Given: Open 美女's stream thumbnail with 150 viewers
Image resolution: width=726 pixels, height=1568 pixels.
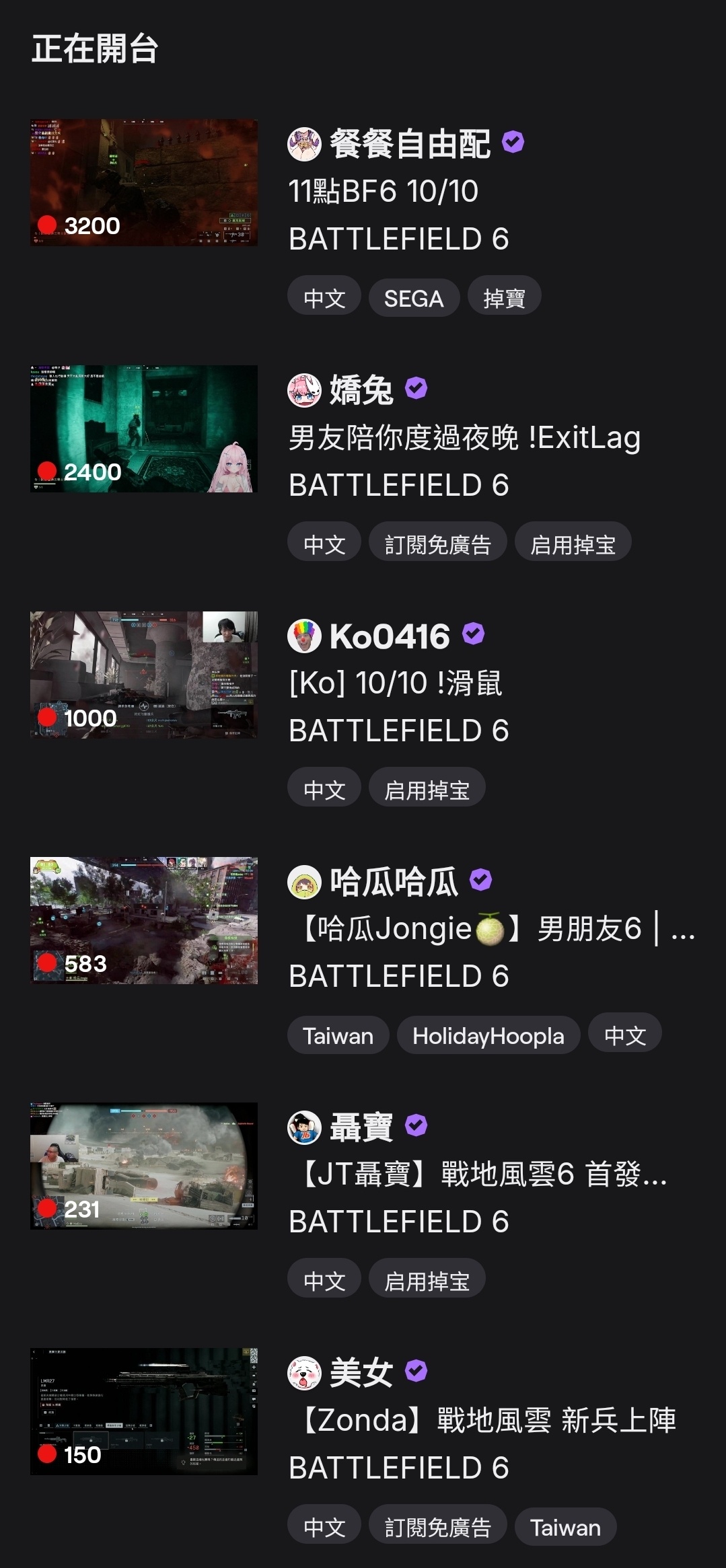Looking at the screenshot, I should pyautogui.click(x=143, y=1411).
